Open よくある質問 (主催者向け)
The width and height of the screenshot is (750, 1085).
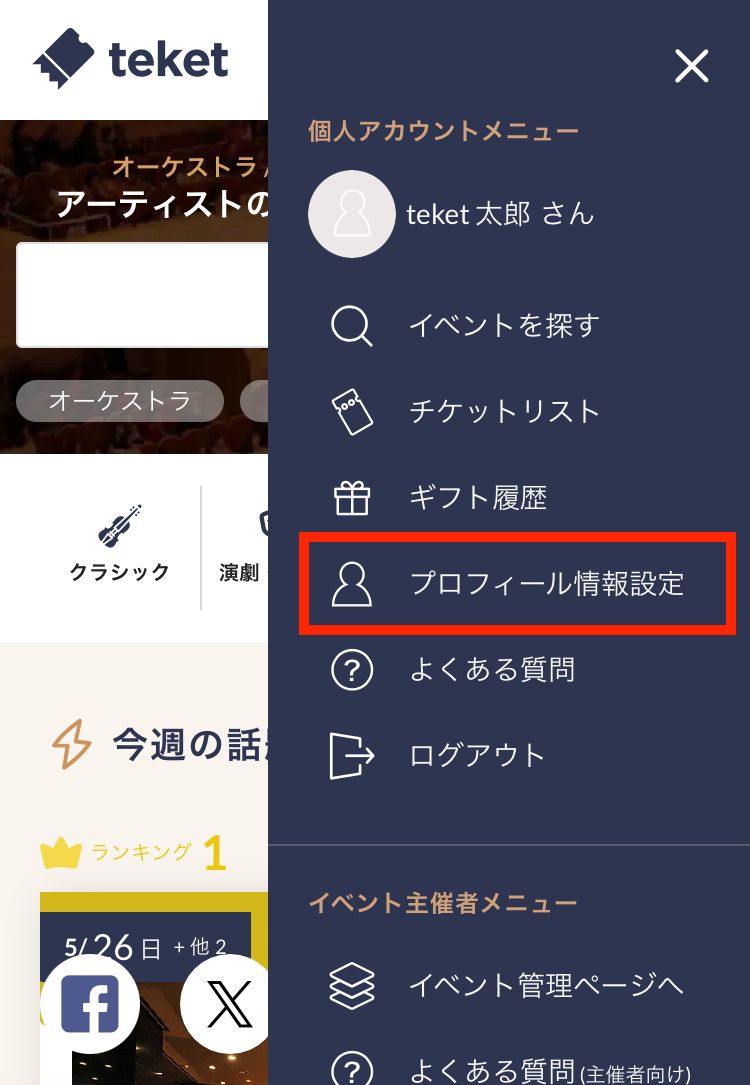549,1070
